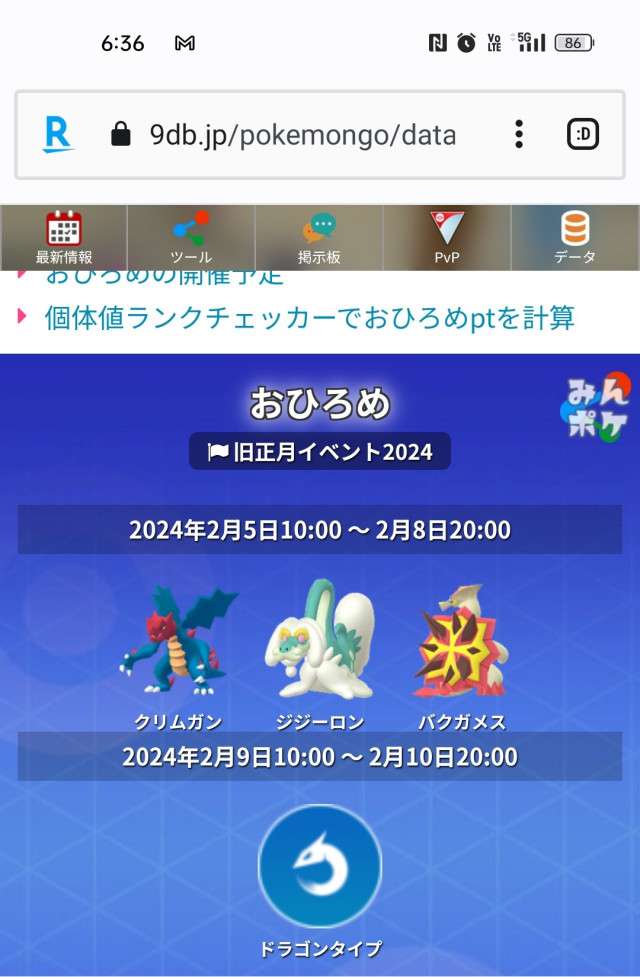
Task: Open the Rakuten home icon
Action: pyautogui.click(x=58, y=134)
